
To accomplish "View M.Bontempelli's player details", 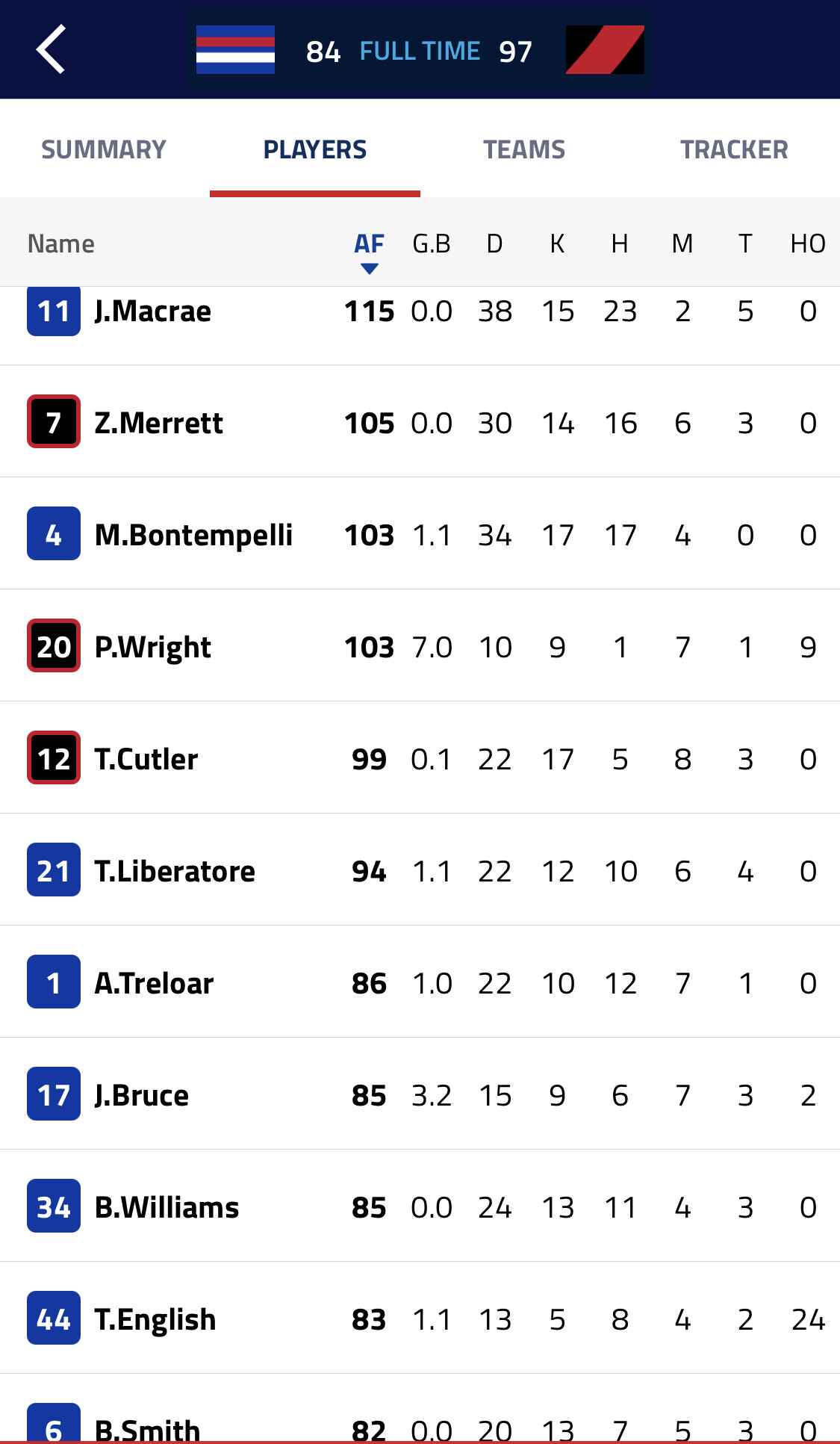I will pos(420,533).
